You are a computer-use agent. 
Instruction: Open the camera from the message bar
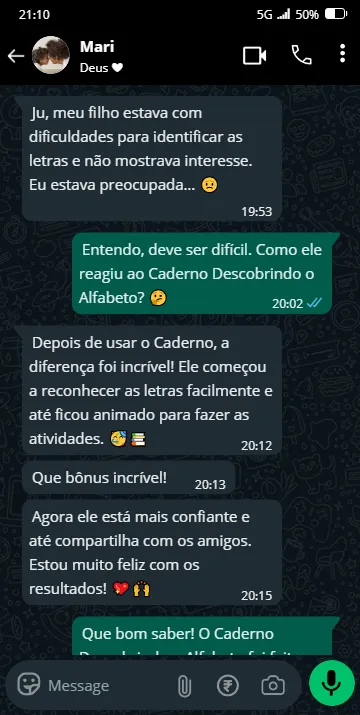[273, 685]
